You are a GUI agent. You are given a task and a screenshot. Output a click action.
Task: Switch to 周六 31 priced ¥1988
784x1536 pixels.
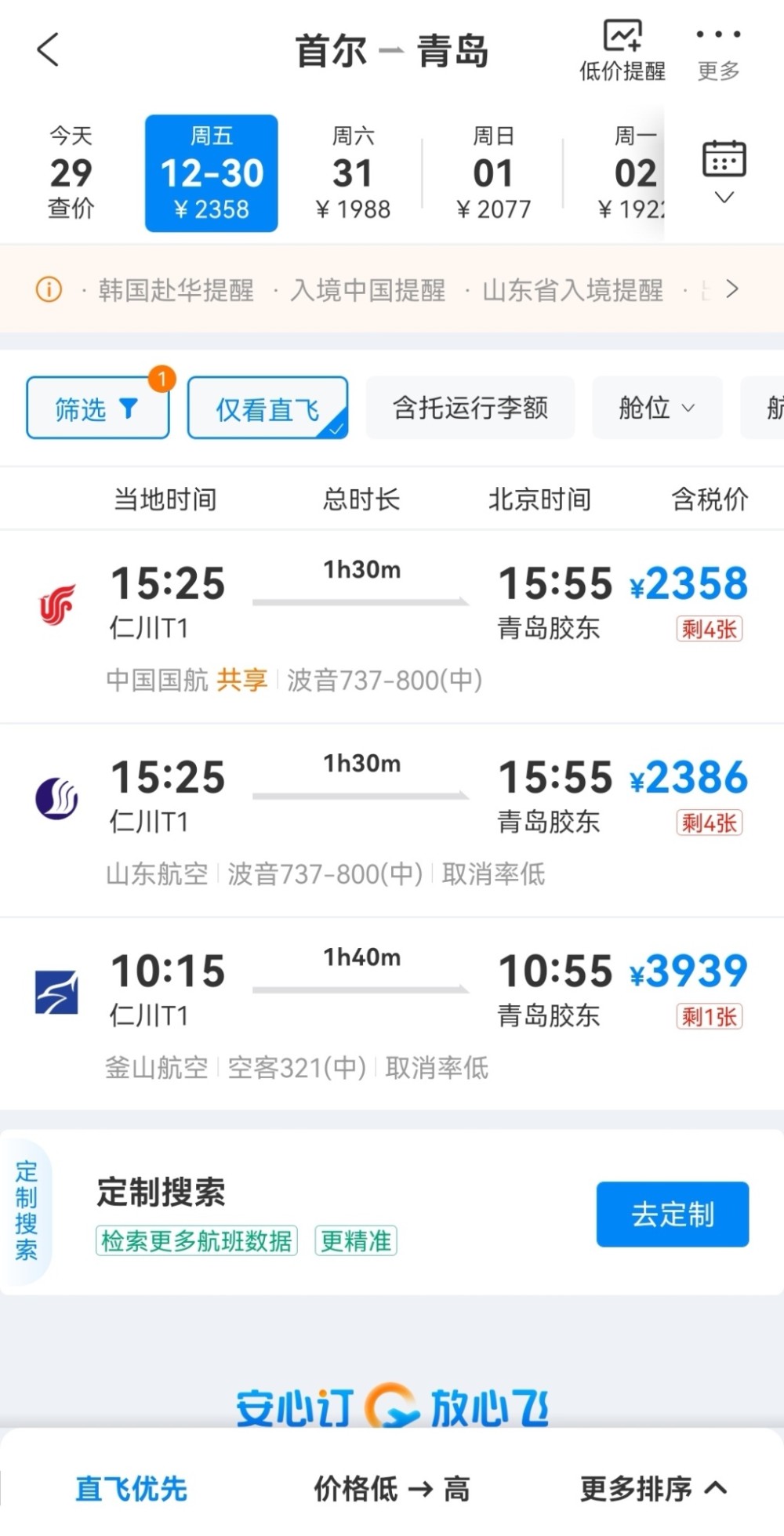pyautogui.click(x=353, y=173)
